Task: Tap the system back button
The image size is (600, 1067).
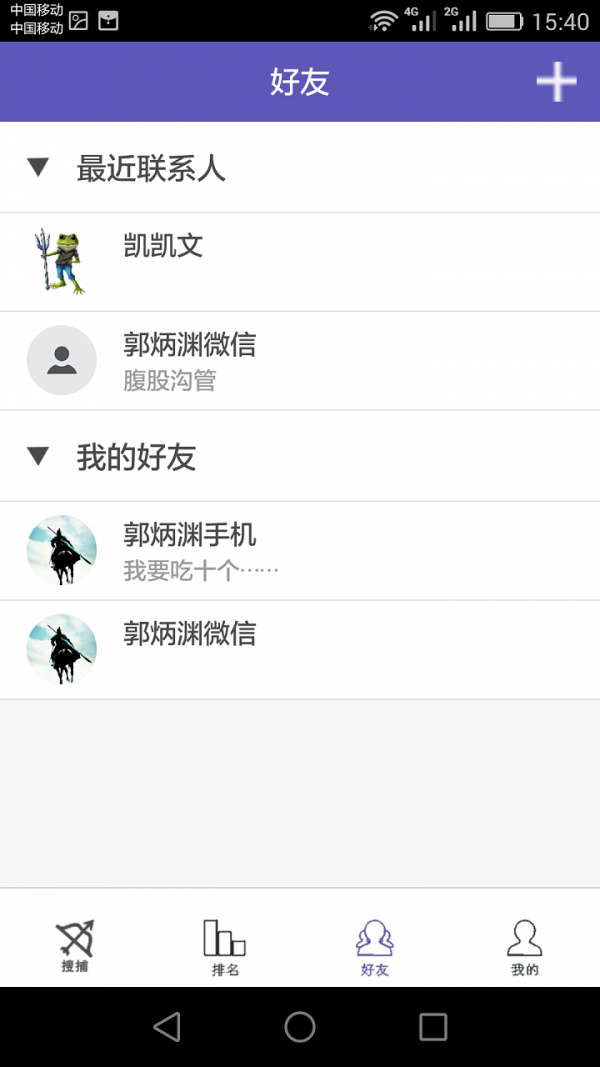Action: (167, 1027)
